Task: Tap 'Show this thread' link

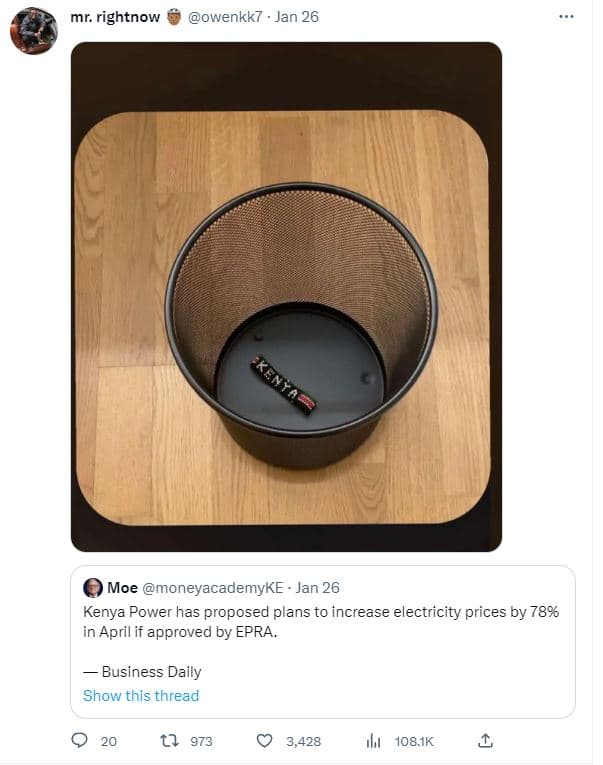Action: click(141, 696)
